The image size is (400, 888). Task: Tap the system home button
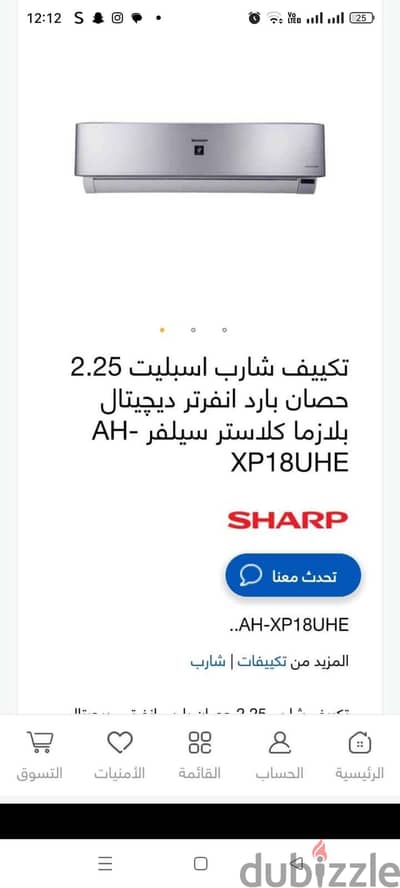point(201,864)
